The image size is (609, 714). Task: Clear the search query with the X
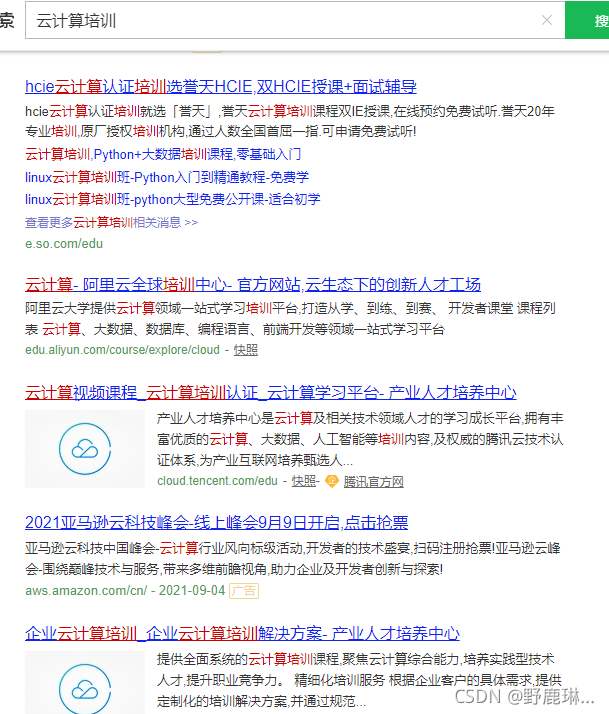tap(547, 20)
